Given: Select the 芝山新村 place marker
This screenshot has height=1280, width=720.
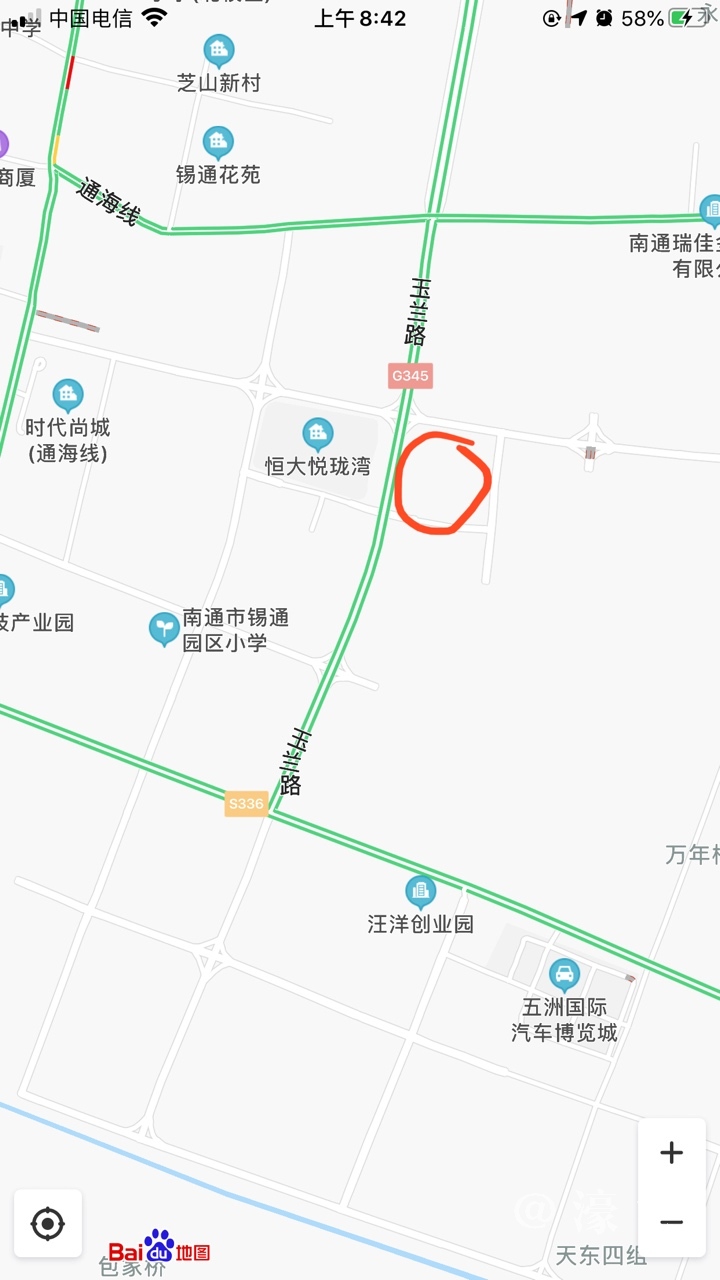Looking at the screenshot, I should coord(218,50).
